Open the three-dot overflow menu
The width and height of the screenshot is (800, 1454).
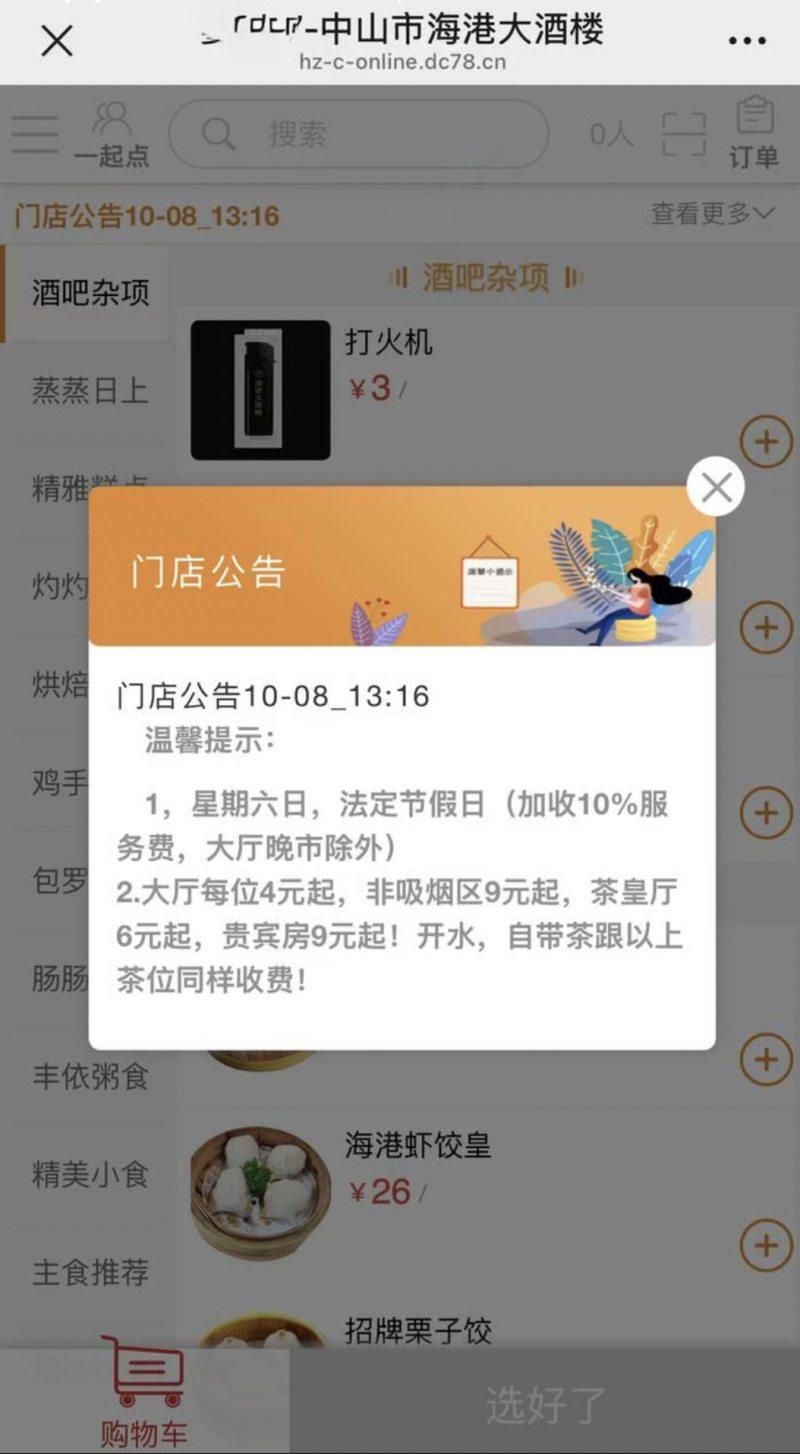pos(746,41)
